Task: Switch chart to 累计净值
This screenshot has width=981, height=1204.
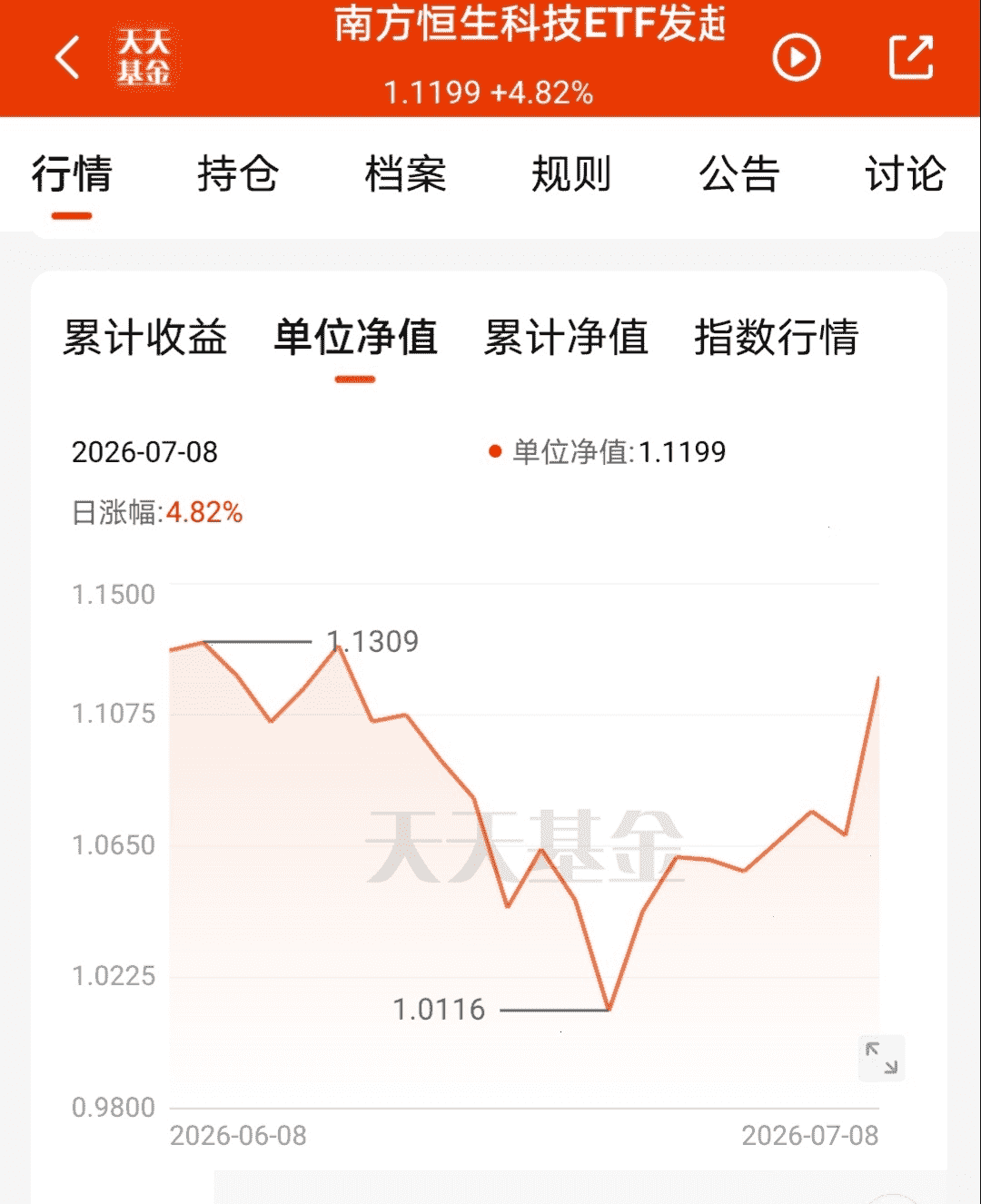Action: 566,337
